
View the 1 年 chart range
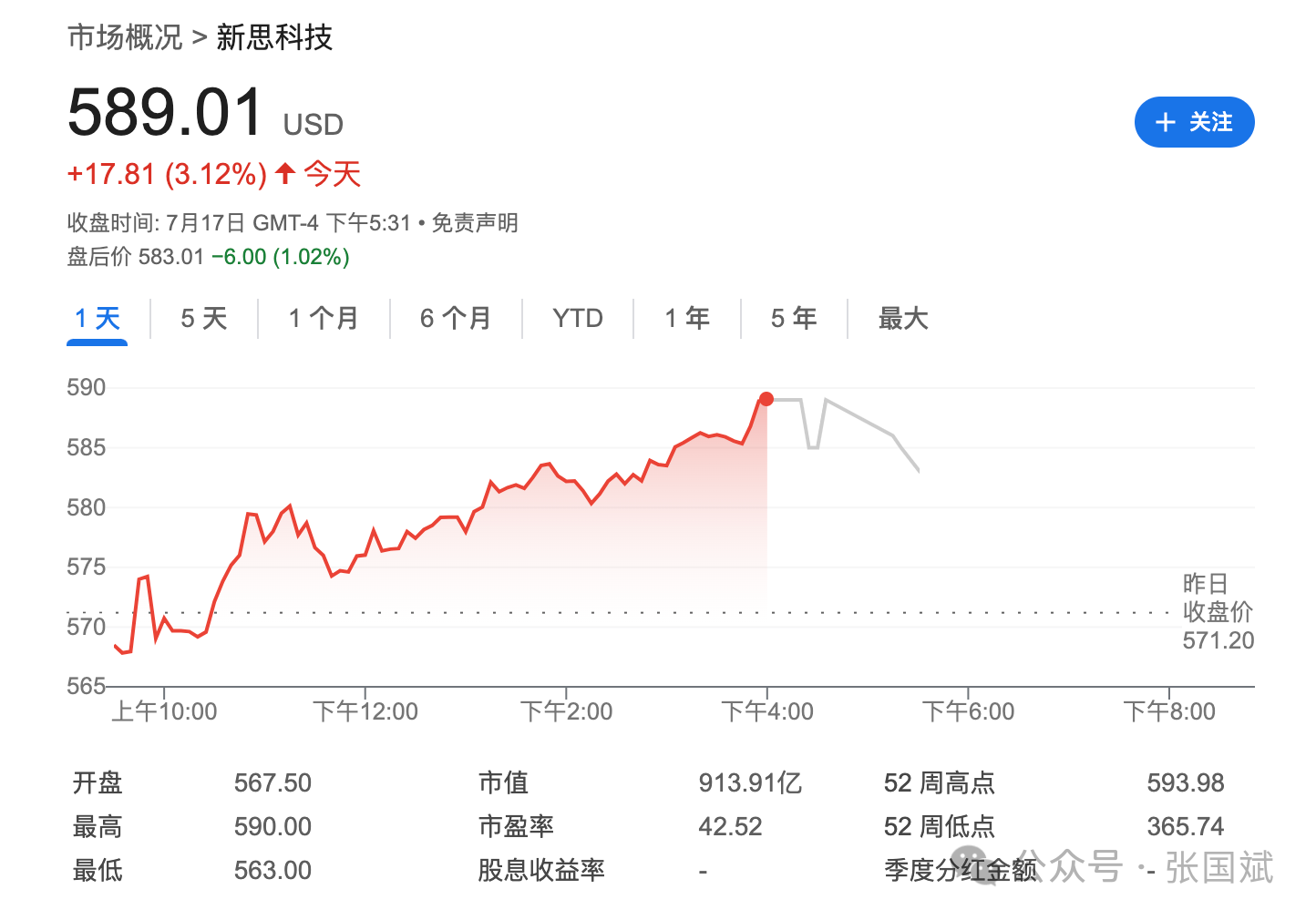pyautogui.click(x=687, y=319)
